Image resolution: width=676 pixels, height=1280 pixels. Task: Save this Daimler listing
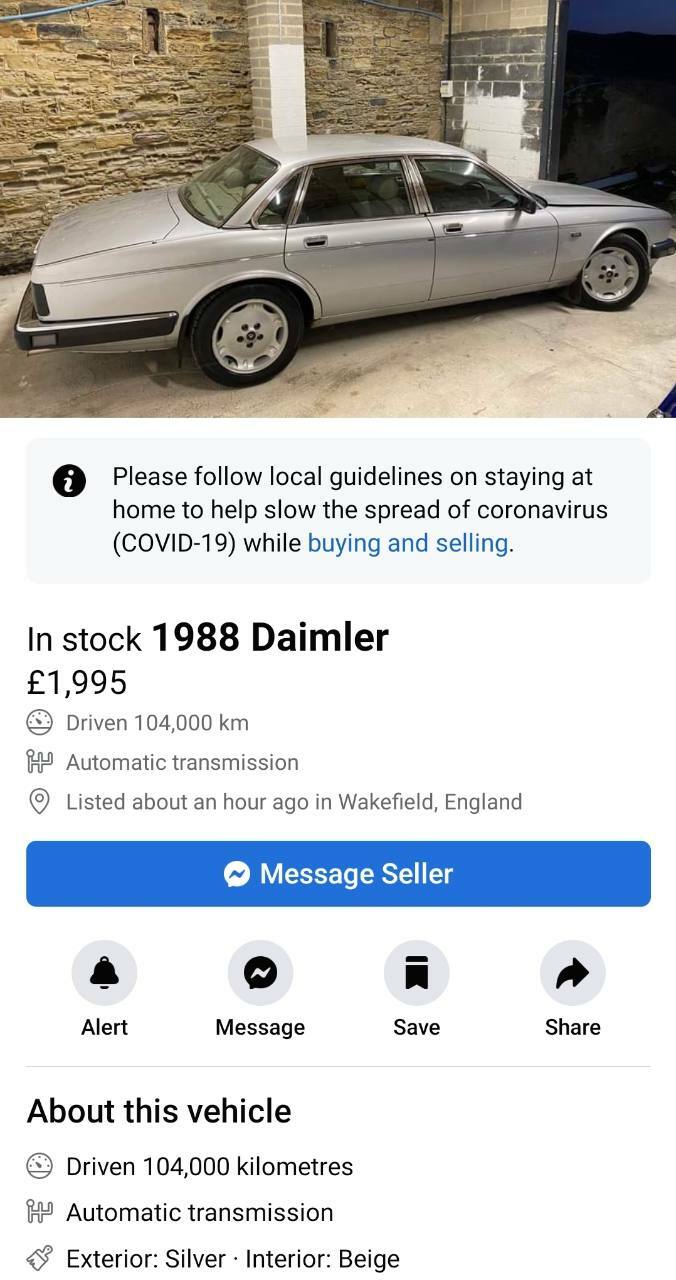point(416,972)
